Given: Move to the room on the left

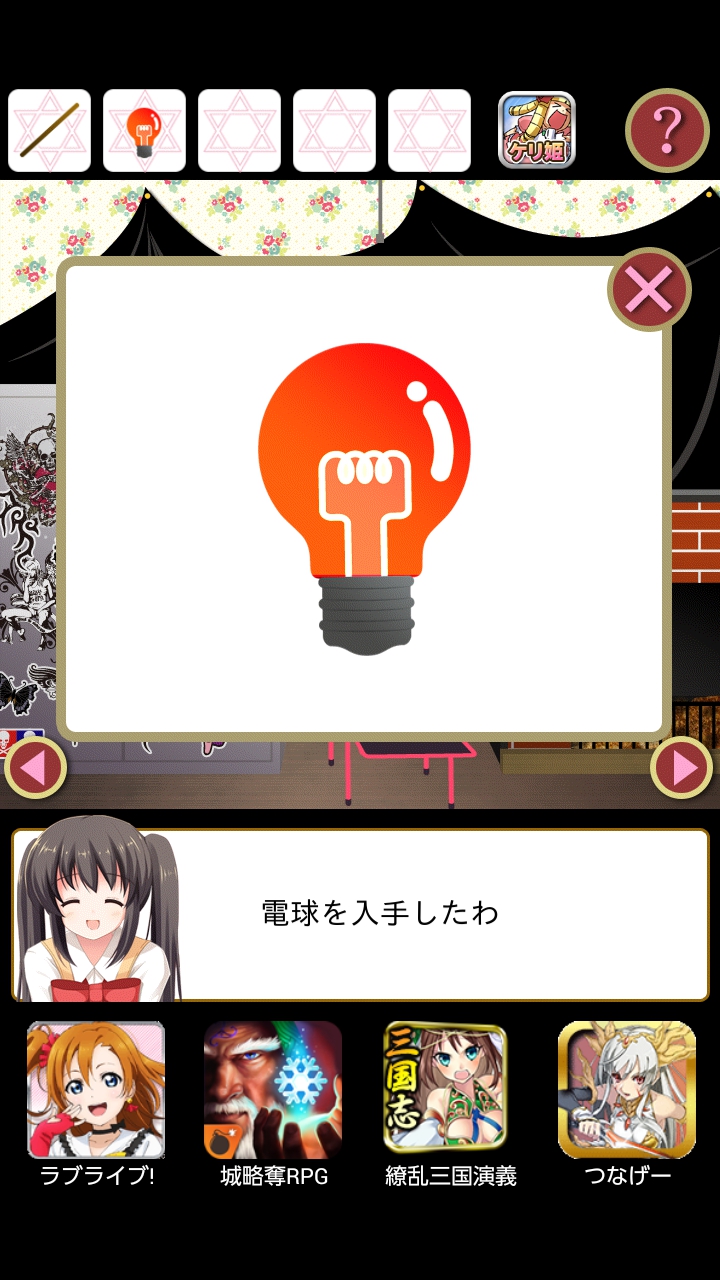Looking at the screenshot, I should pos(35,768).
